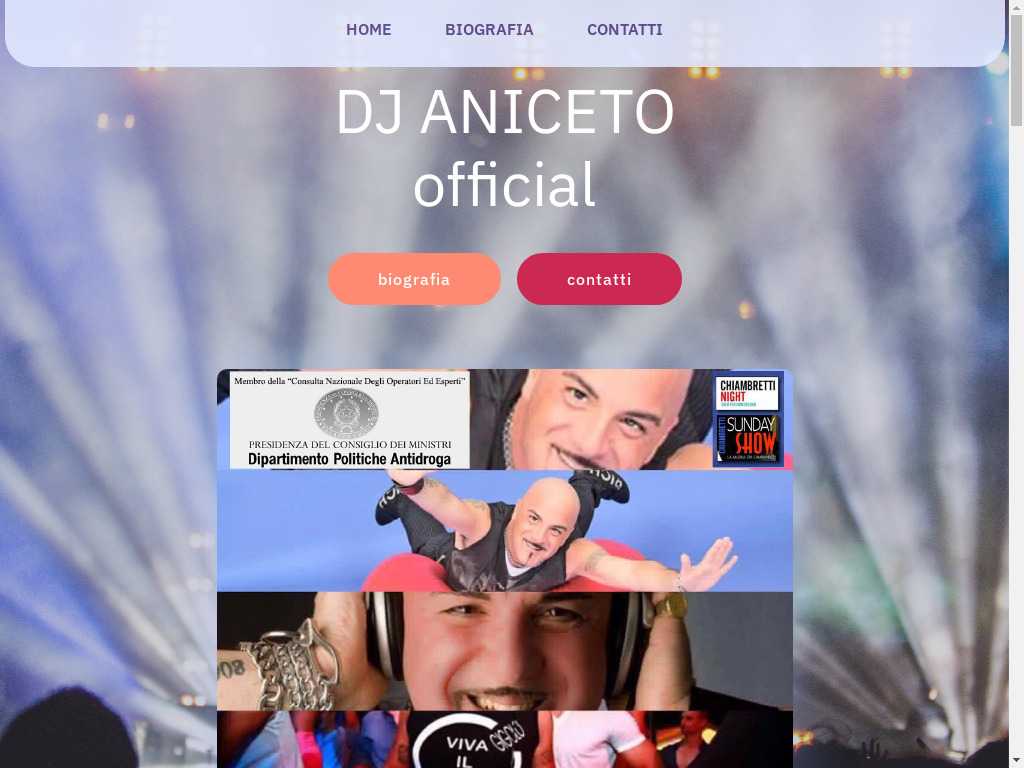Open the HOME nav link
The height and width of the screenshot is (768, 1024).
[x=368, y=30]
